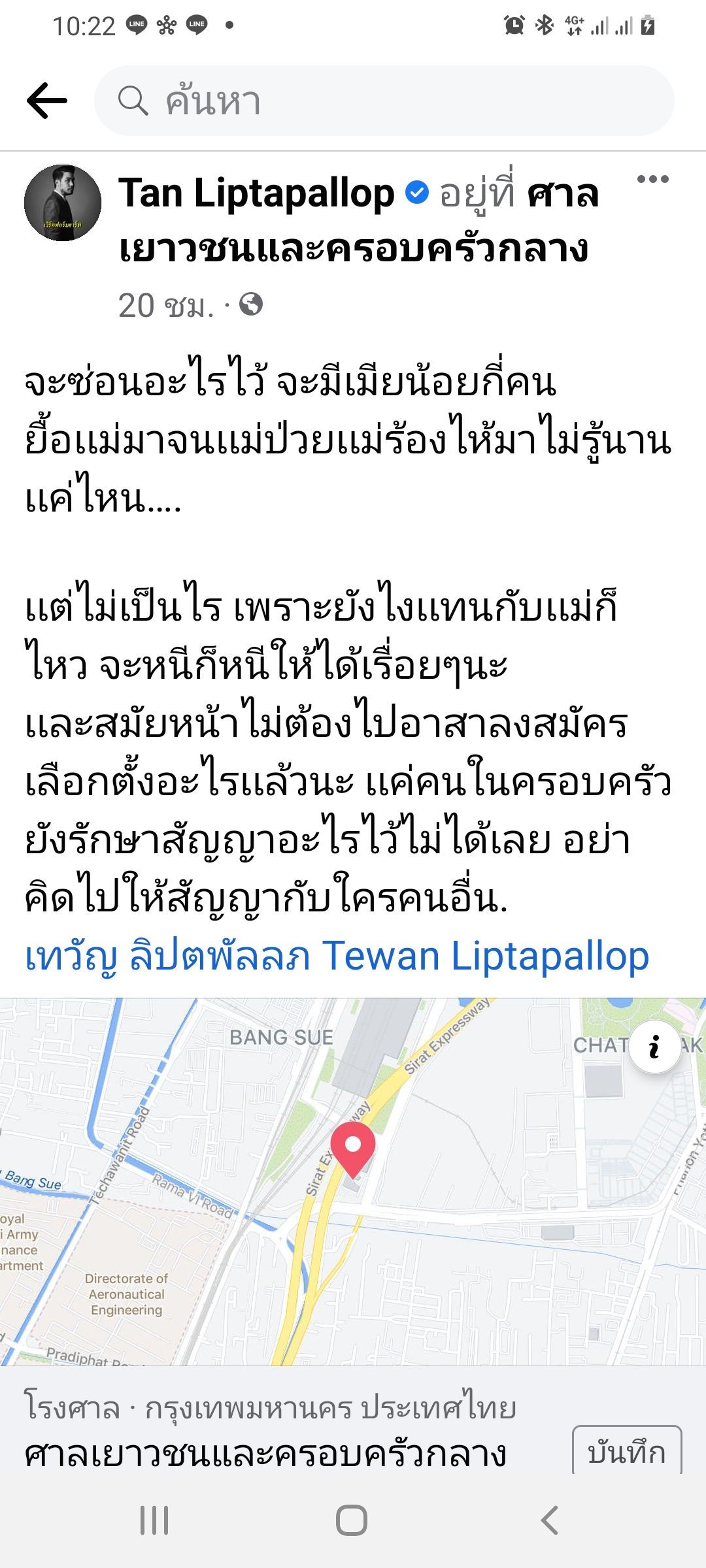Open tagged page เทวัญ ลิปตพัลลภ Tewan Liptapallop
The width and height of the screenshot is (706, 1568).
337,956
